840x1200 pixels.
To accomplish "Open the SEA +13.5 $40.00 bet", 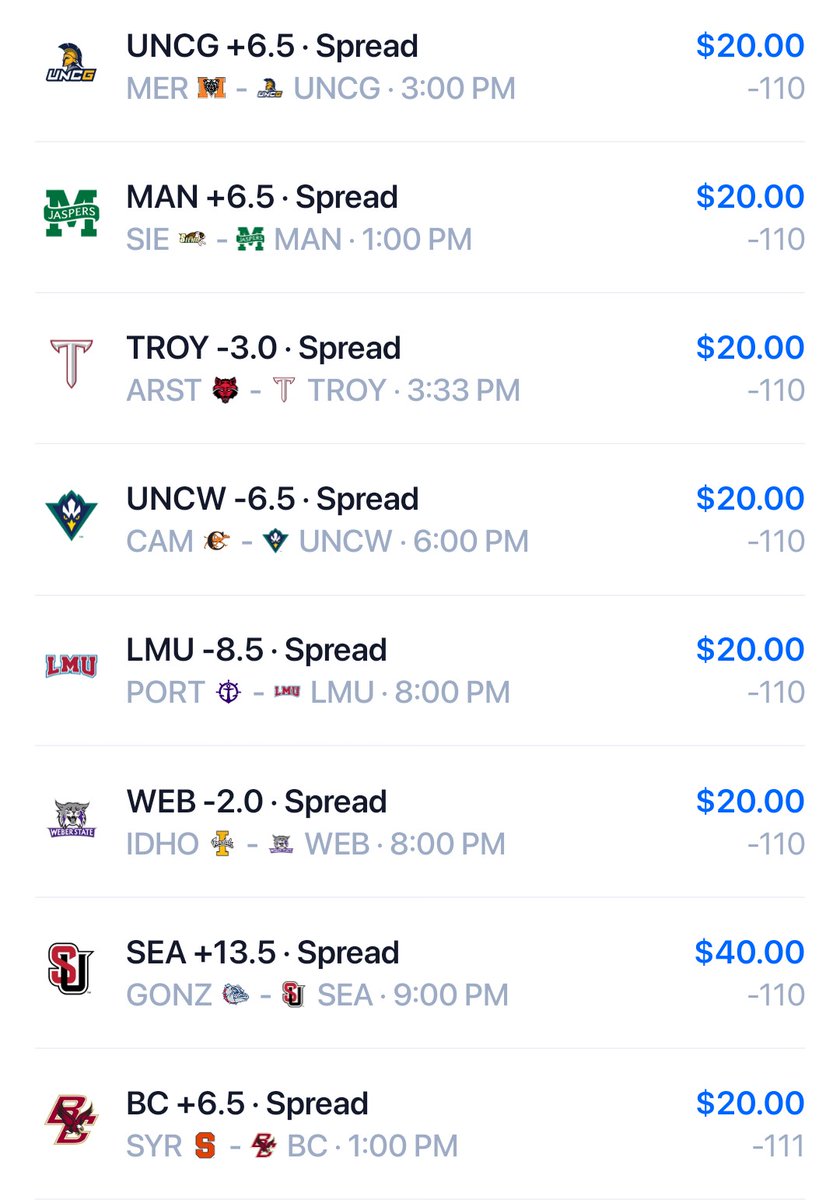I will tap(263, 953).
